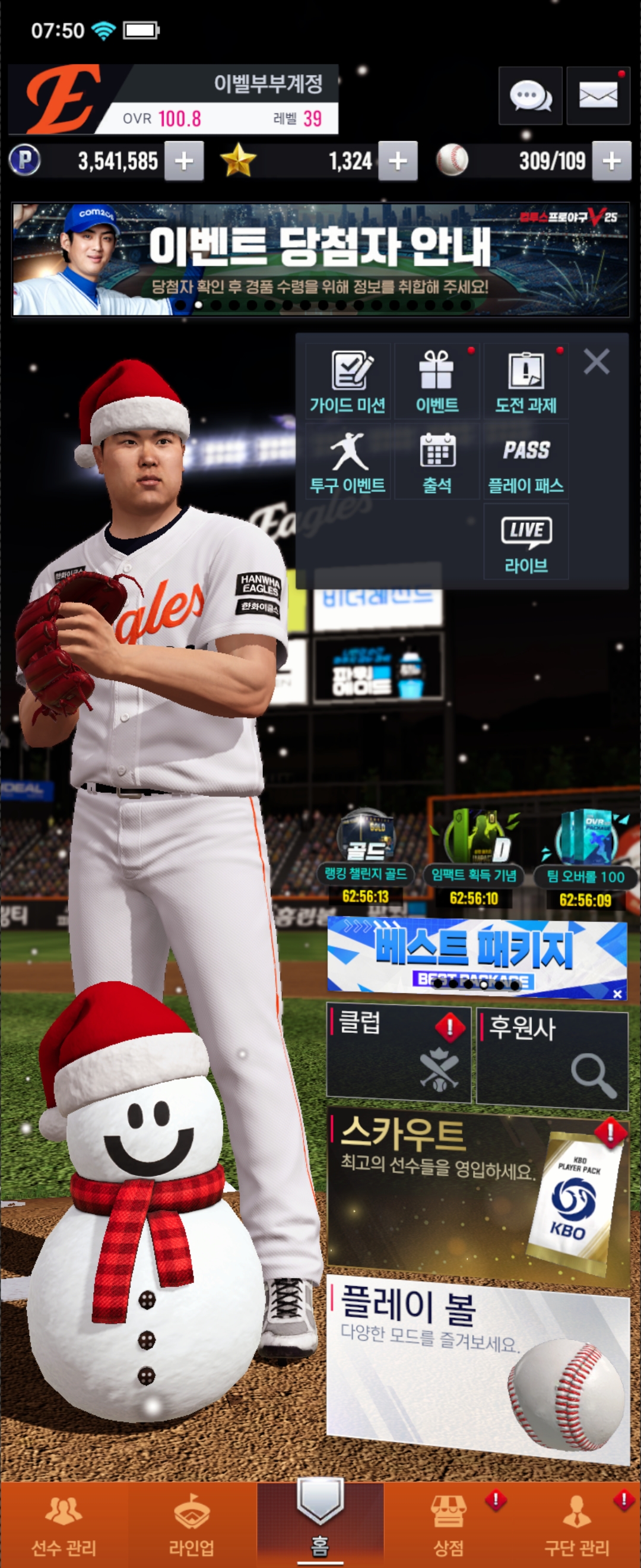Open 라이브 menu
The image size is (641, 1568).
pos(526,542)
